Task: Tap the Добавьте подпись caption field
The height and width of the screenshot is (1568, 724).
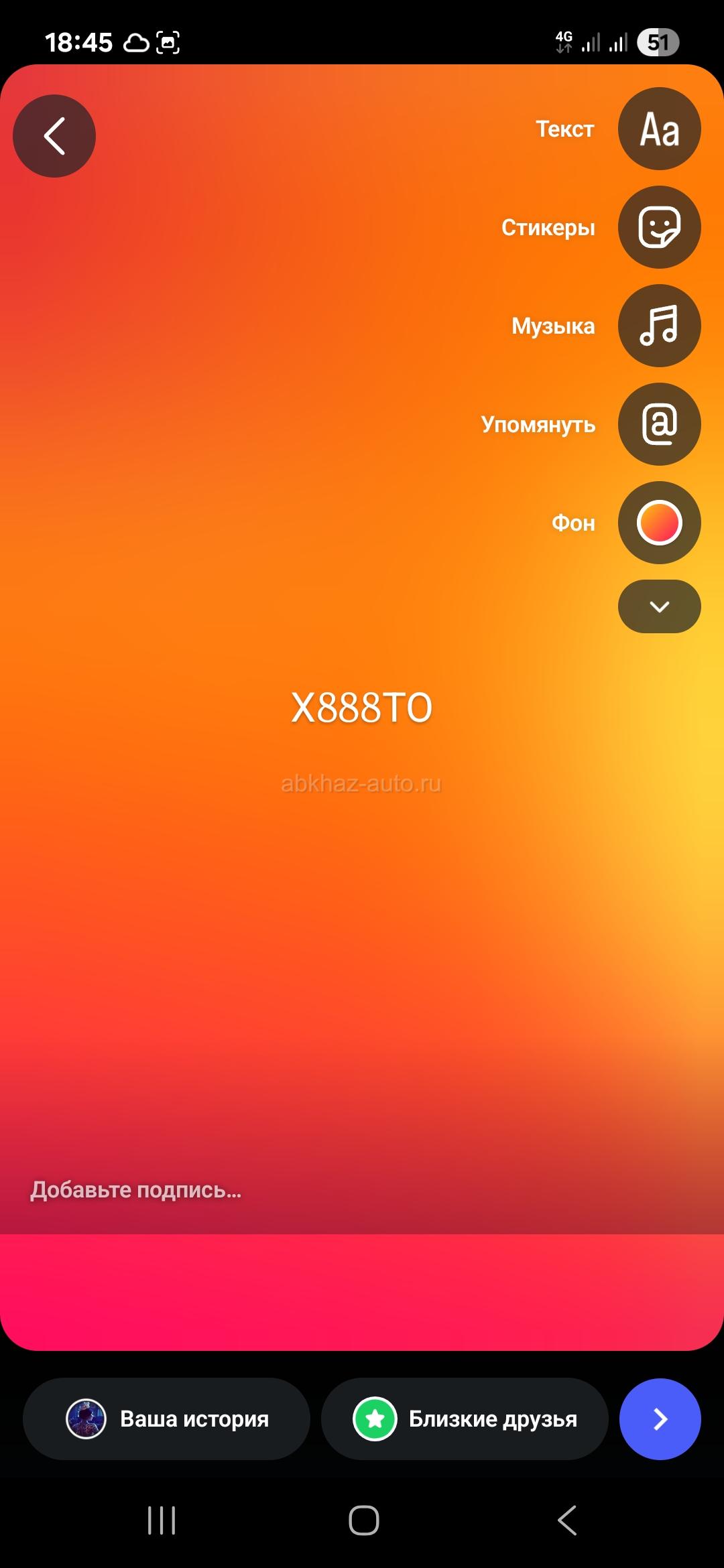Action: pos(136,1189)
